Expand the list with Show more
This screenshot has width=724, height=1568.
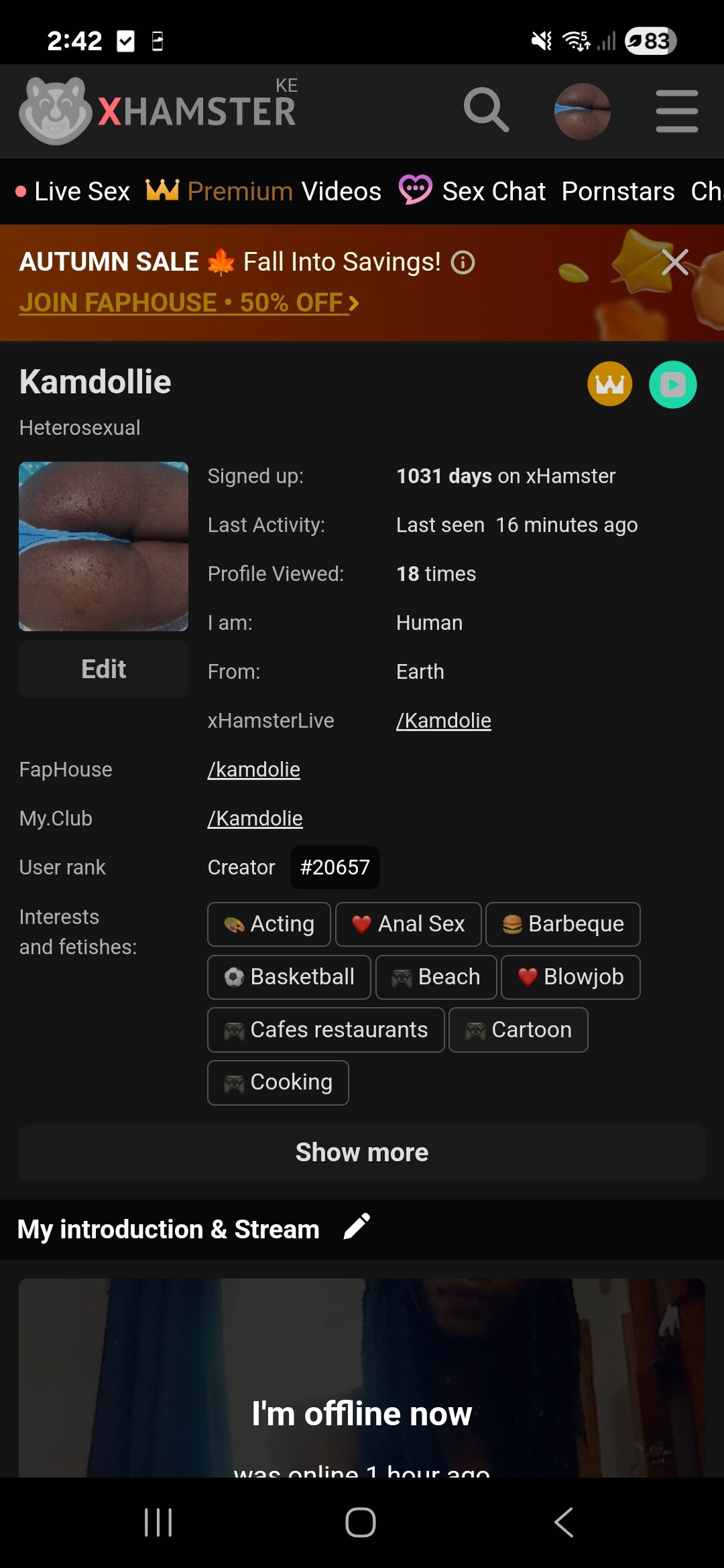click(x=362, y=1152)
